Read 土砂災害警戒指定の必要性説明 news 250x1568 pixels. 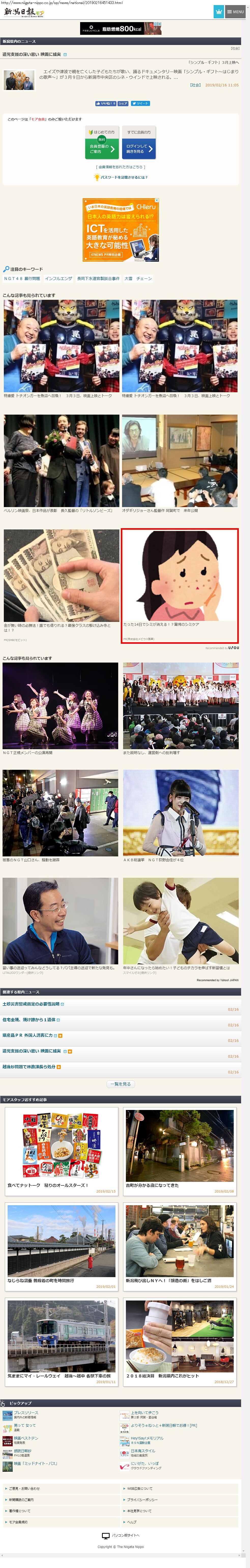pos(31,1004)
